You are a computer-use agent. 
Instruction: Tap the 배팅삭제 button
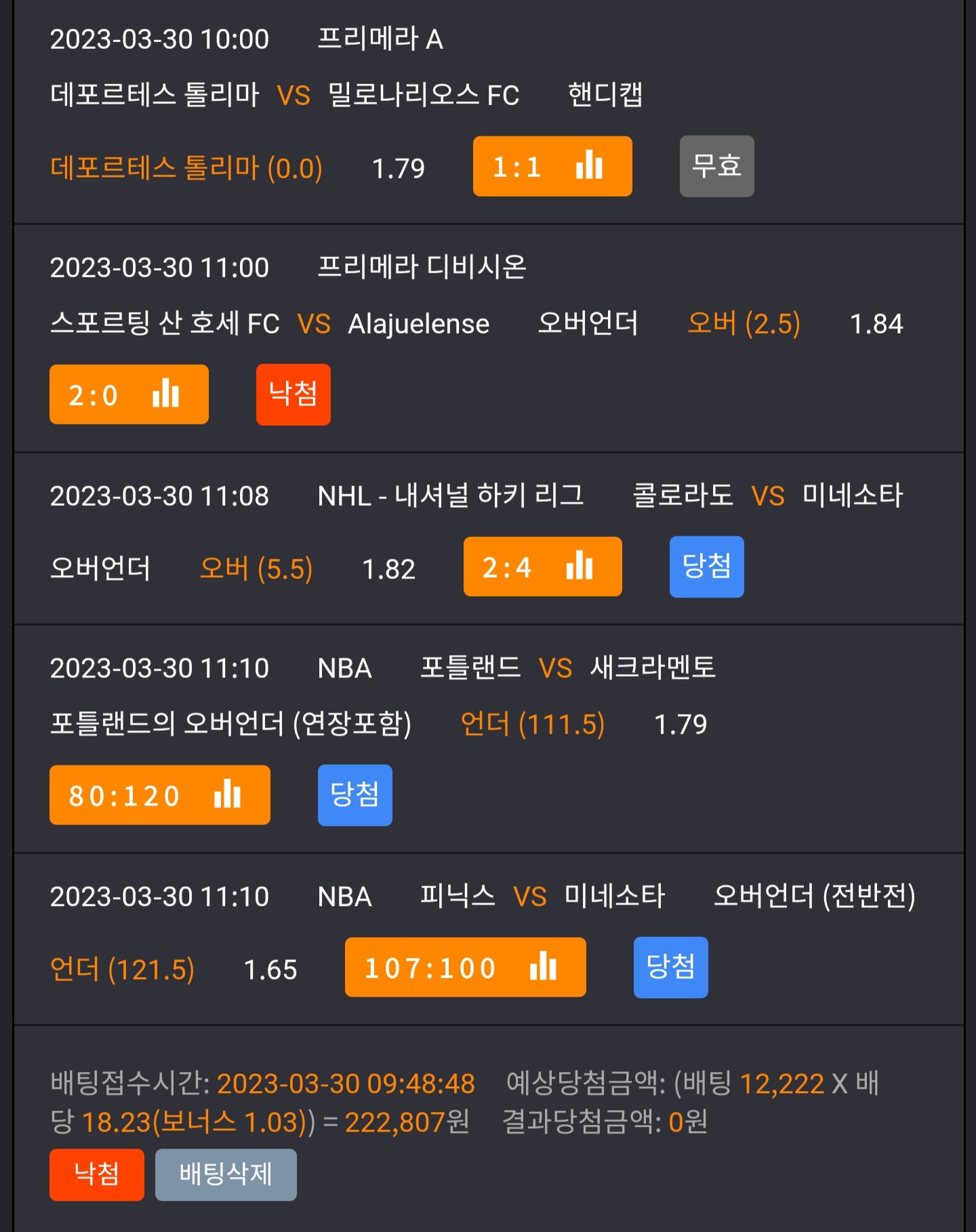[226, 1175]
